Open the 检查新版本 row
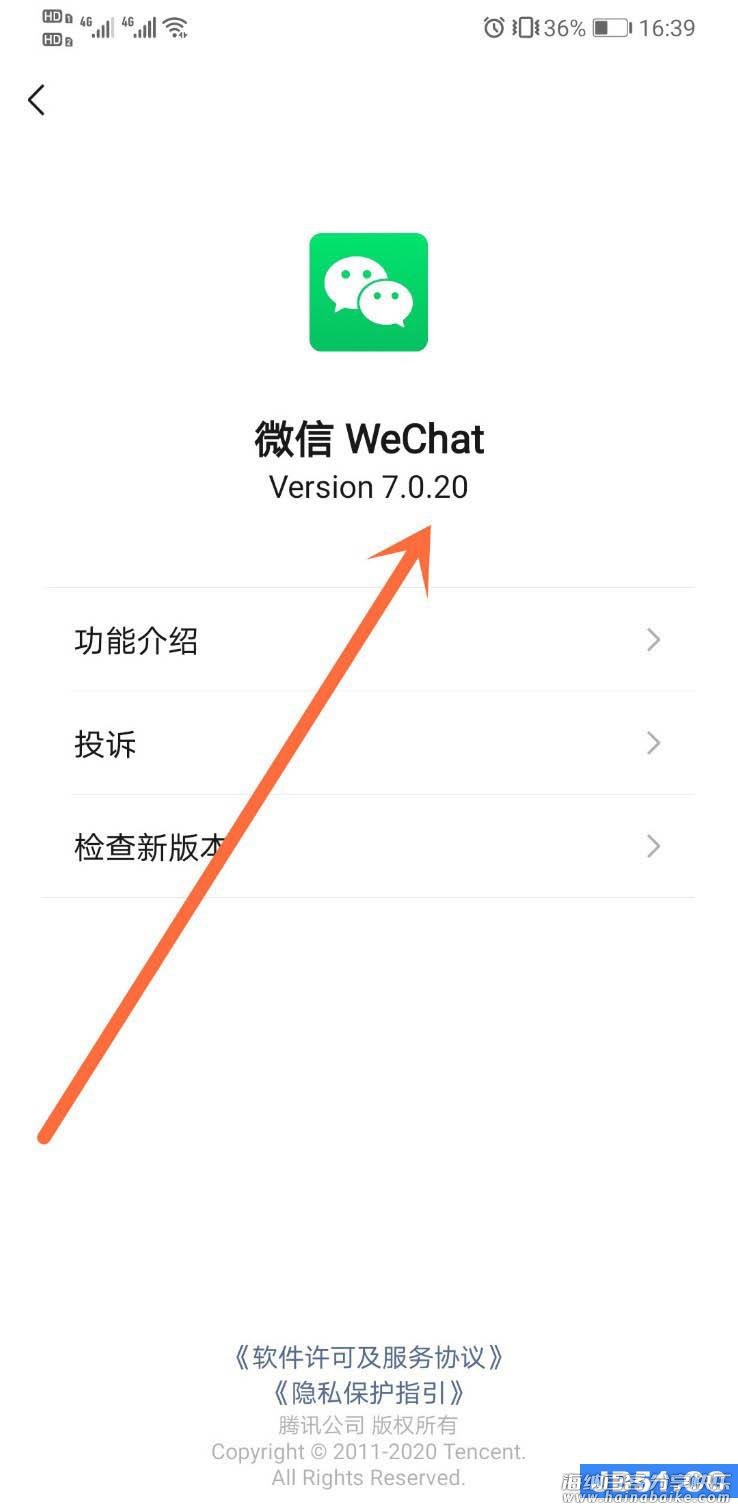Image resolution: width=738 pixels, height=1508 pixels. click(x=368, y=847)
